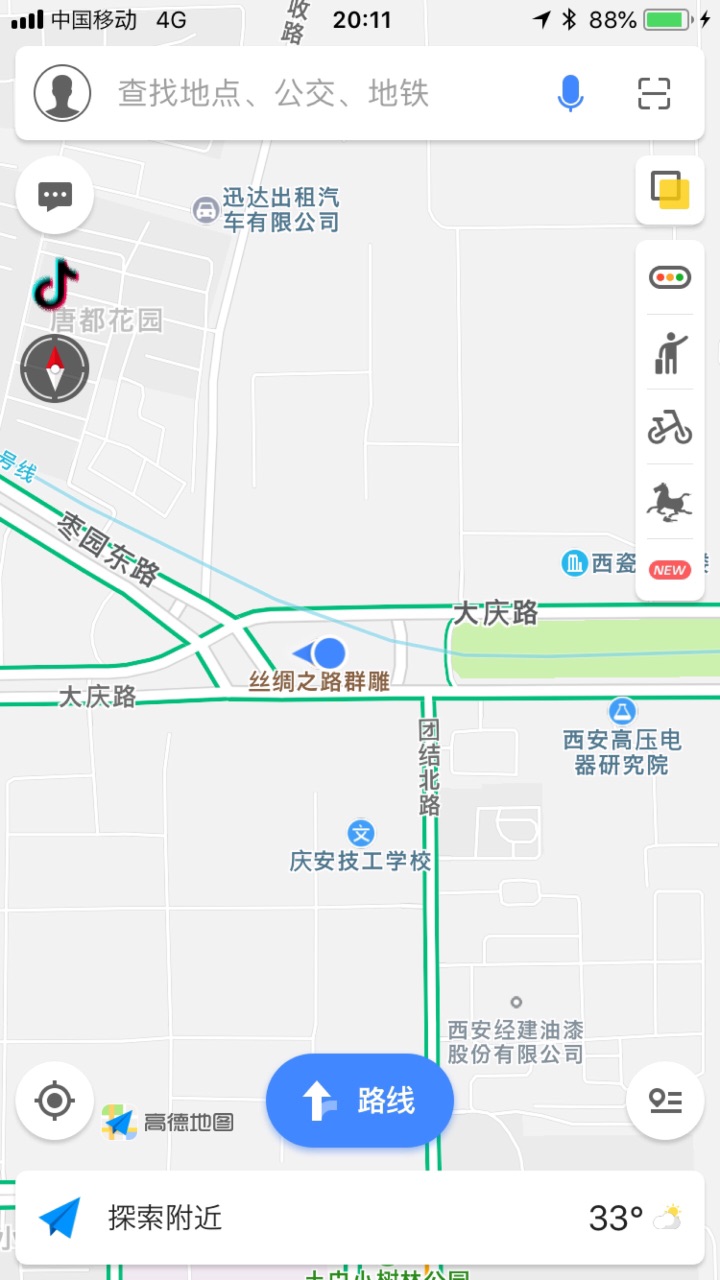Start voice search with the microphone
Image resolution: width=720 pixels, height=1280 pixels.
click(570, 94)
